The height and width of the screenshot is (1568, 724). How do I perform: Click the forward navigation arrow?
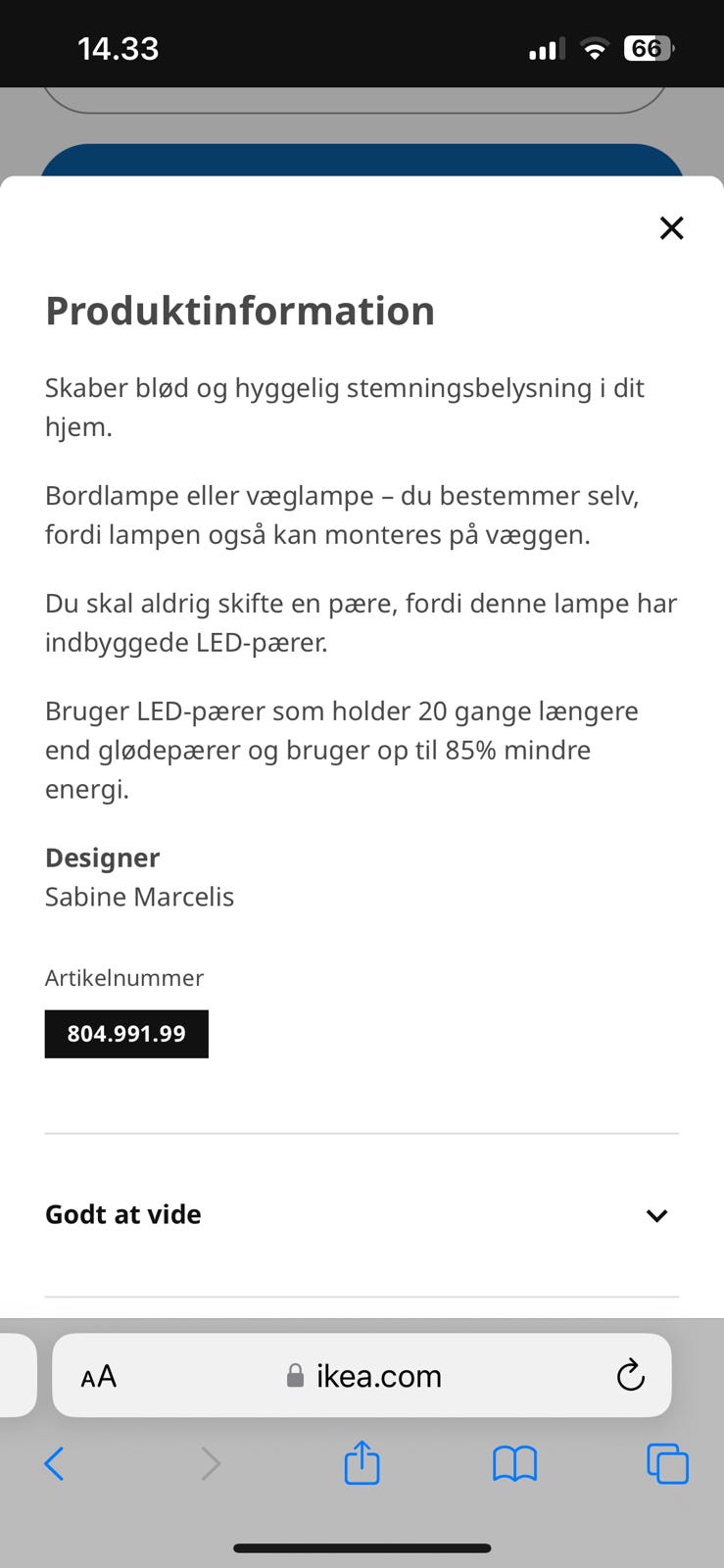point(211,1463)
